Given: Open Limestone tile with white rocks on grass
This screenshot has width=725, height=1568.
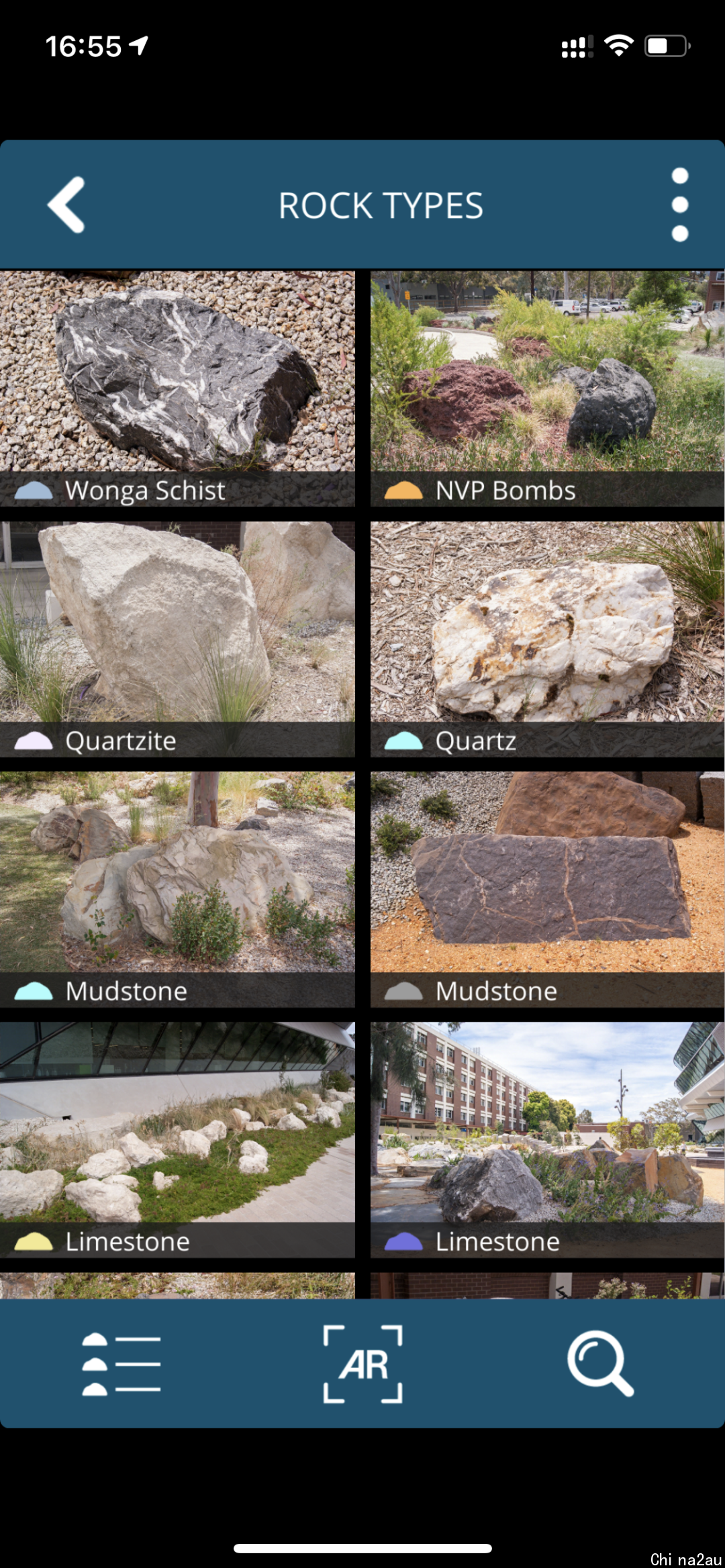Looking at the screenshot, I should coord(177,1139).
